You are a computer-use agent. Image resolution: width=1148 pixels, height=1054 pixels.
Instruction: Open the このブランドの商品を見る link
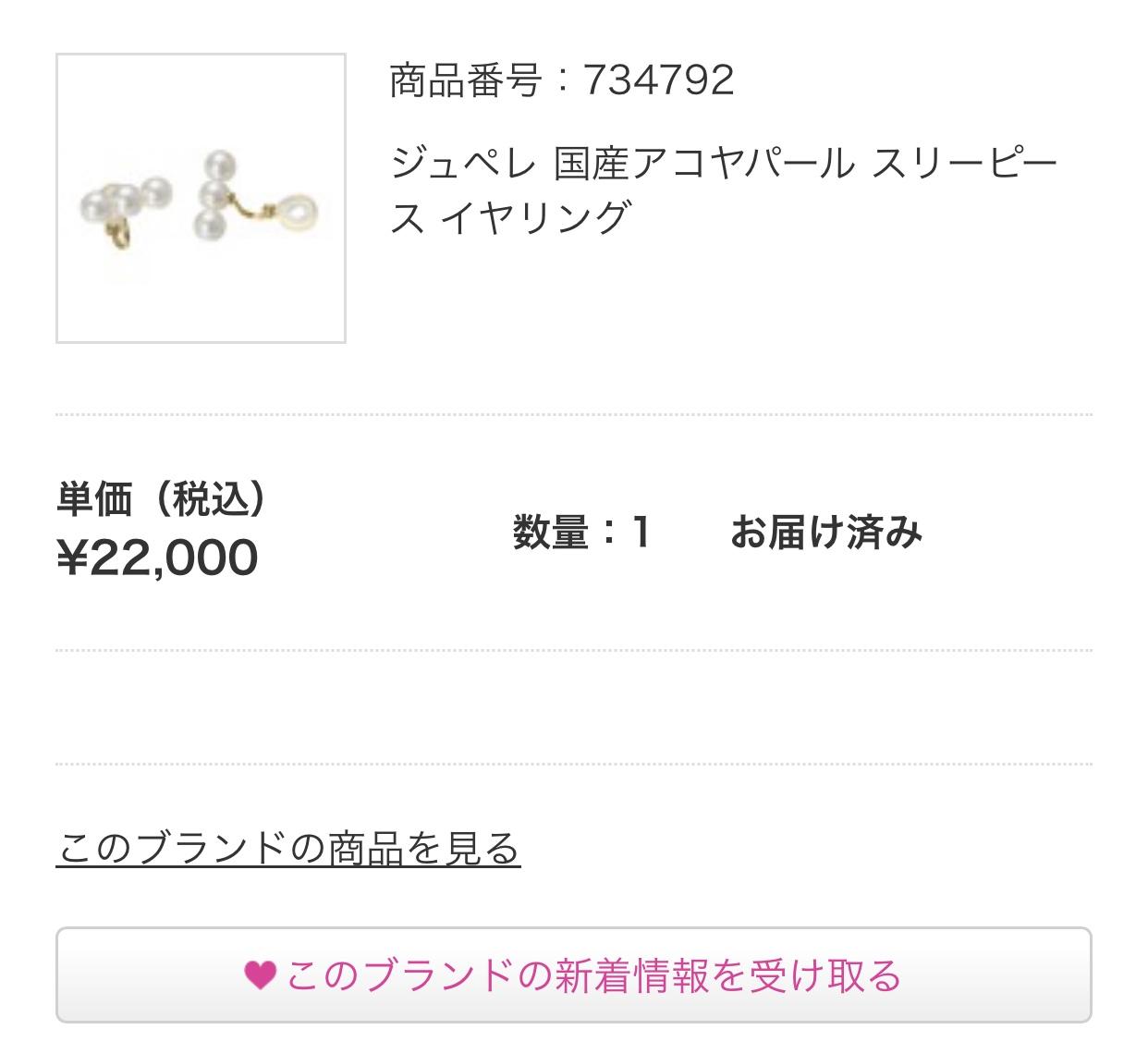point(288,848)
